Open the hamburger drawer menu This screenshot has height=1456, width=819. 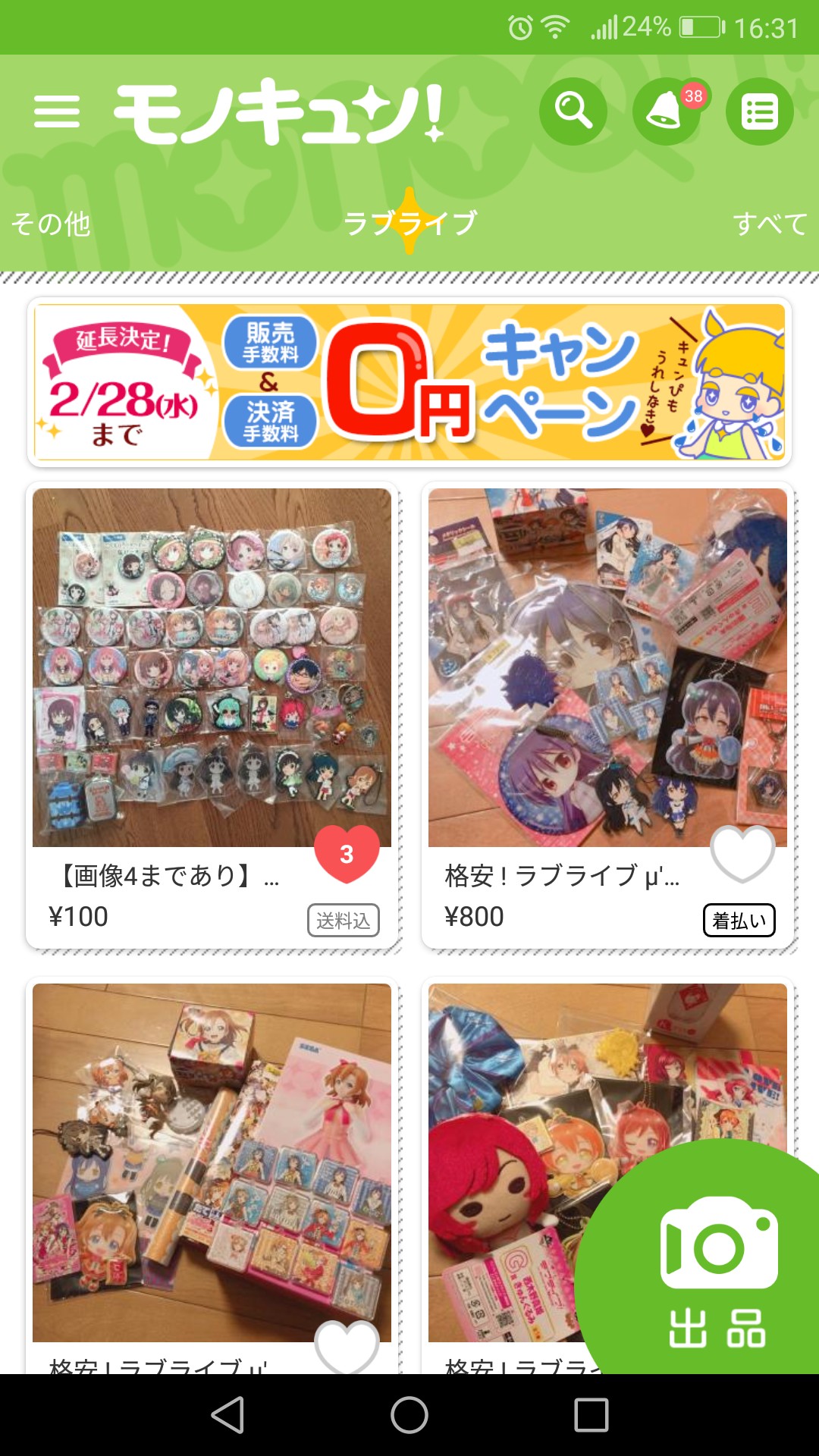click(x=57, y=112)
